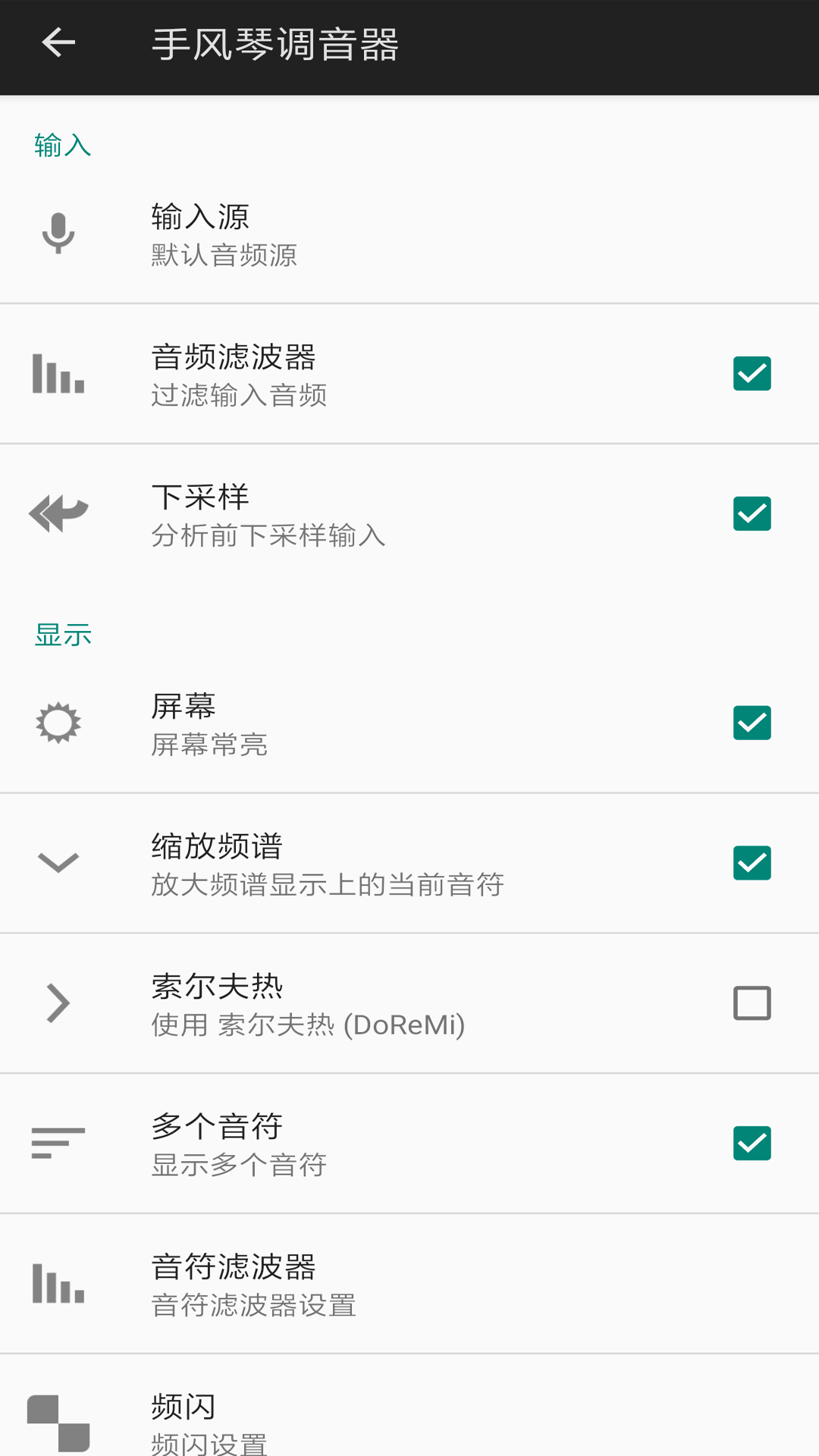Enable 索尔夫热 (DoReMi) notation
This screenshot has height=1456, width=819.
752,1003
